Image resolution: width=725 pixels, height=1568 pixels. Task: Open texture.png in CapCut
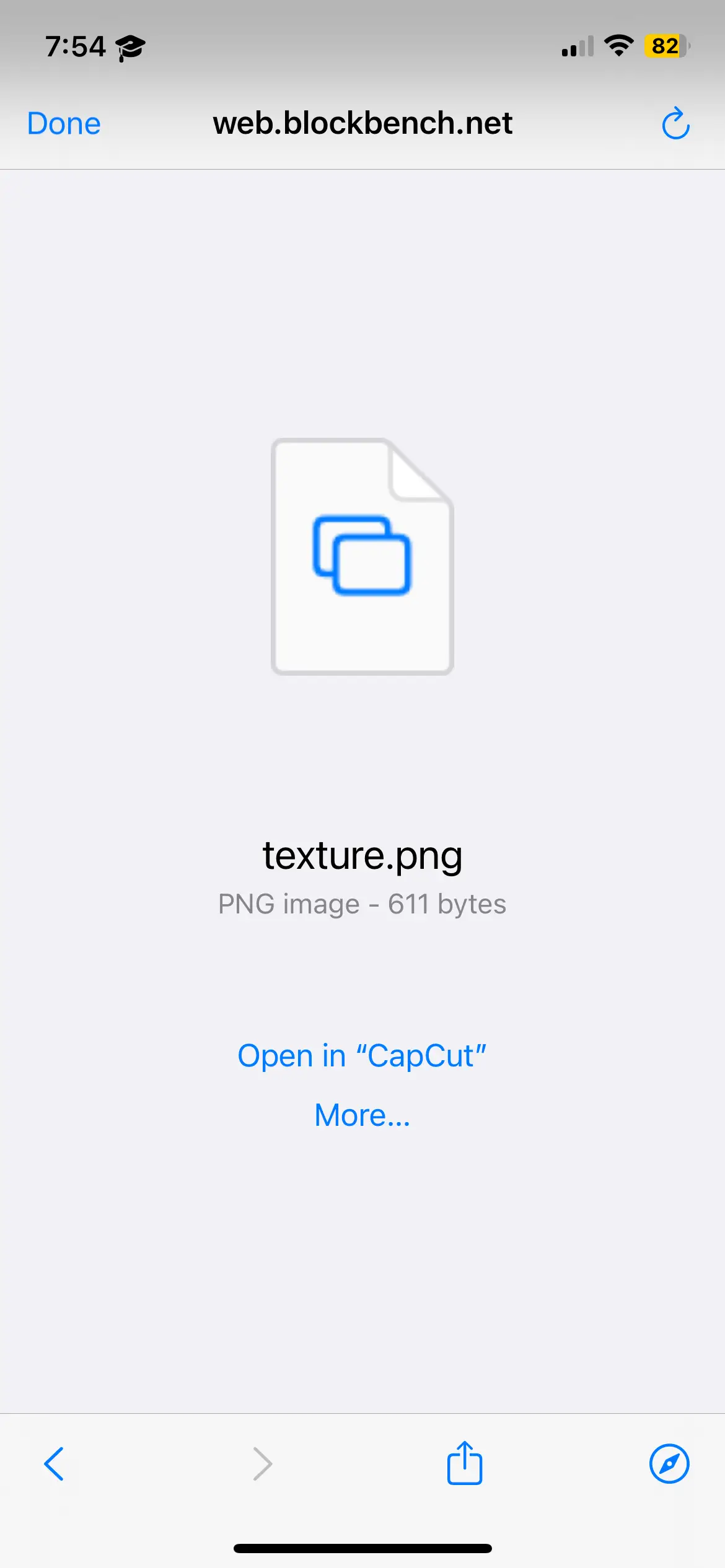tap(362, 1056)
